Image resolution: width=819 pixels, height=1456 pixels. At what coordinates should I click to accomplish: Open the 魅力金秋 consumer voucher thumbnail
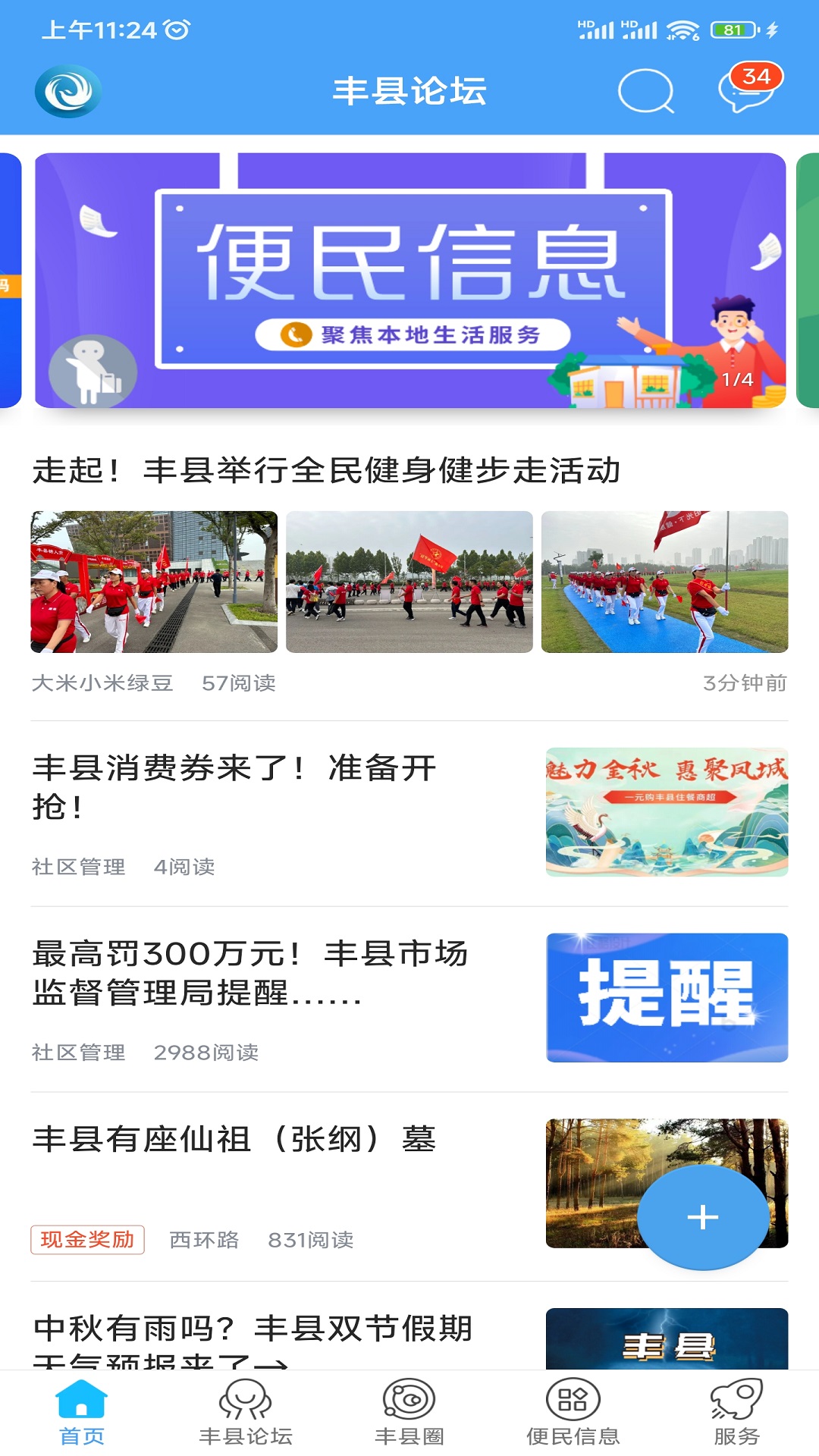(670, 809)
